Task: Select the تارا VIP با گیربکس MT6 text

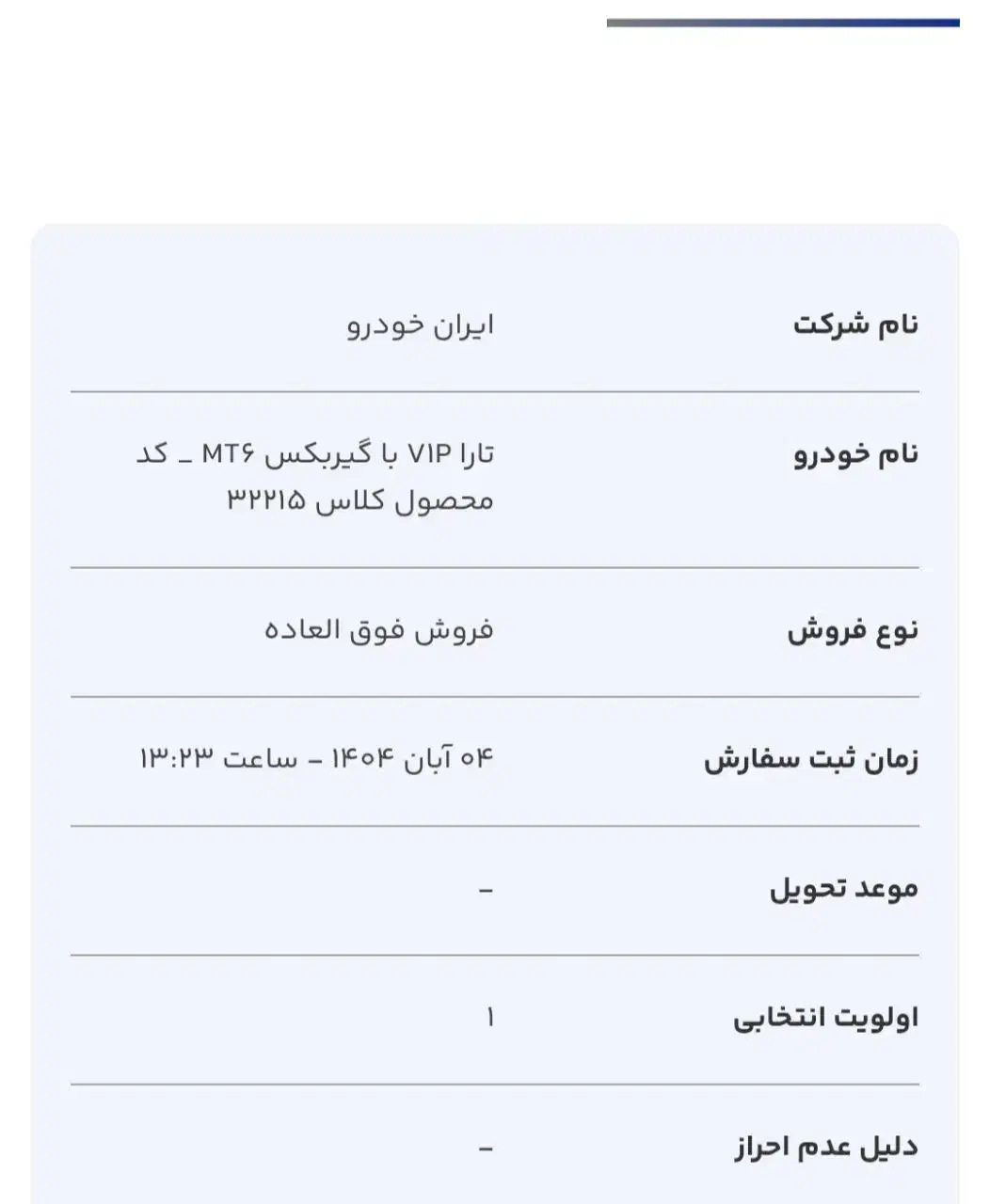Action: [x=376, y=451]
